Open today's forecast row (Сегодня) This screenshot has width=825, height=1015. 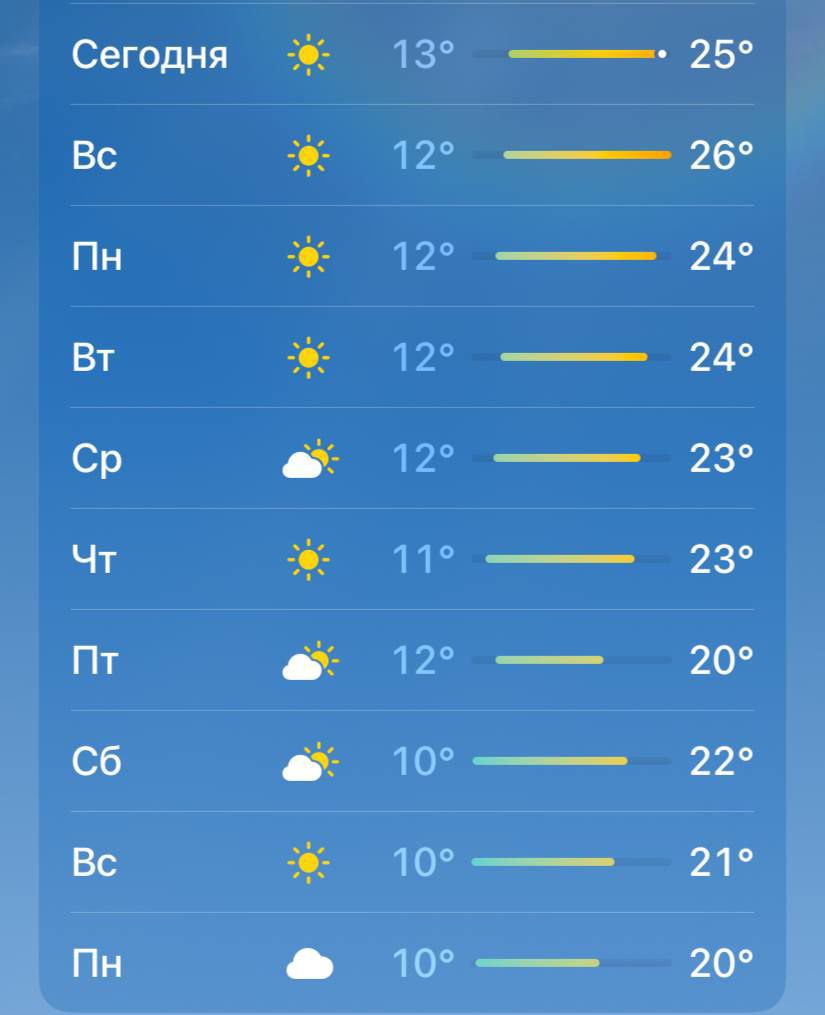(x=412, y=54)
